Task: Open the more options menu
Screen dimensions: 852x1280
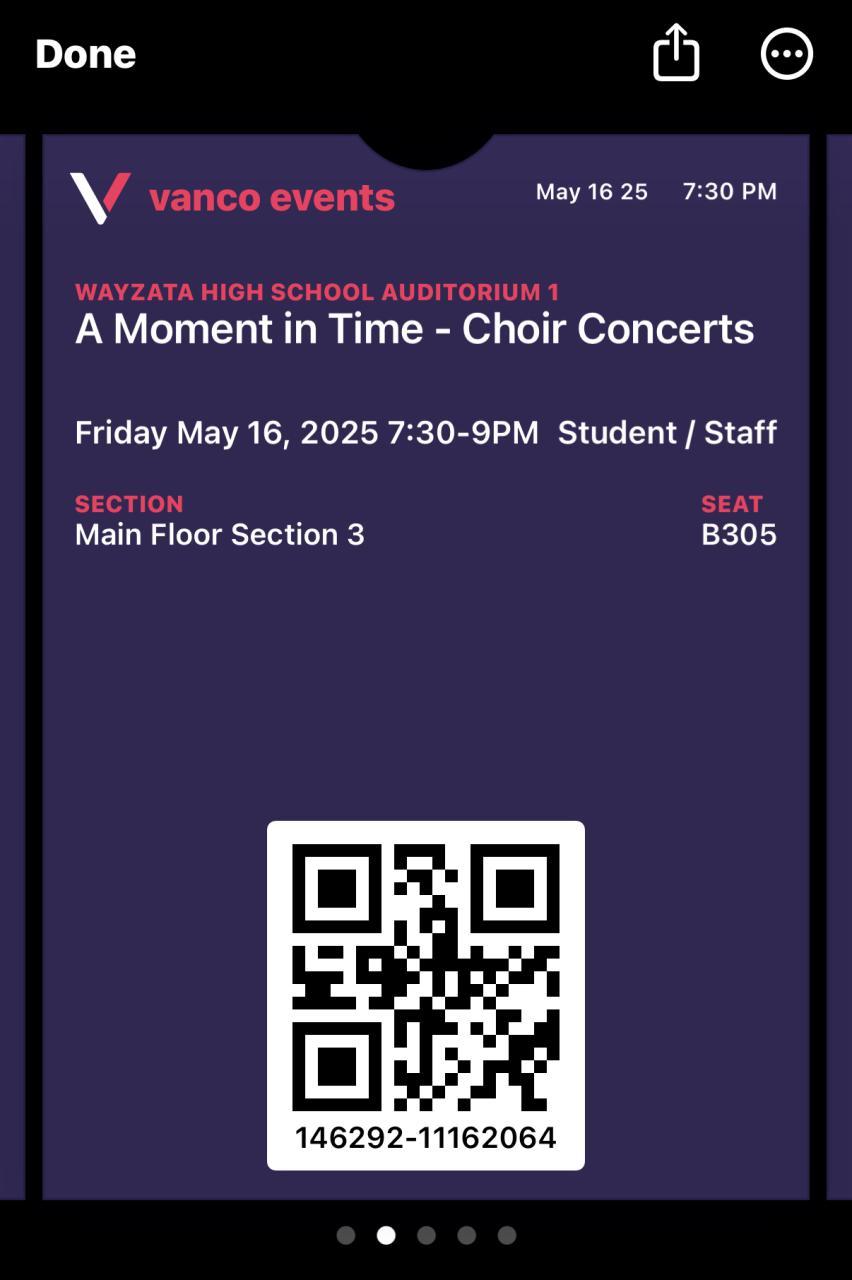Action: [787, 53]
